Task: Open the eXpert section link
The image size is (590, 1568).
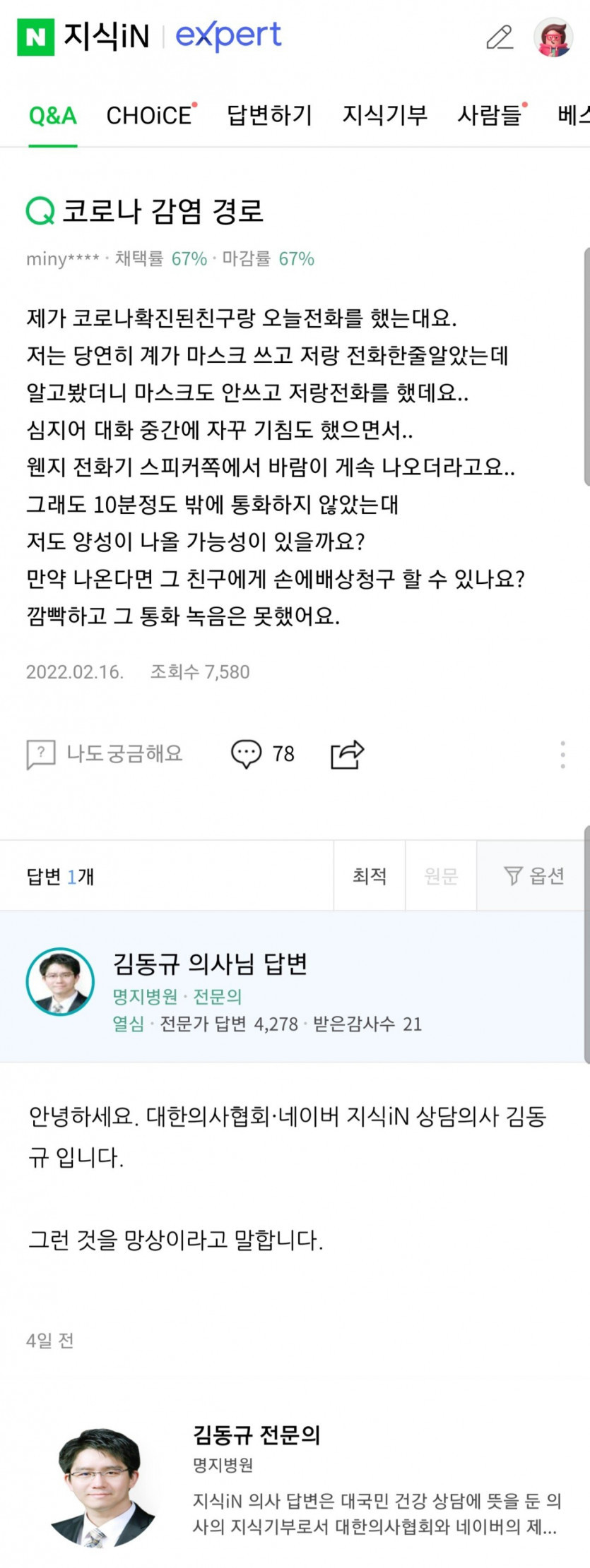Action: coord(228,36)
